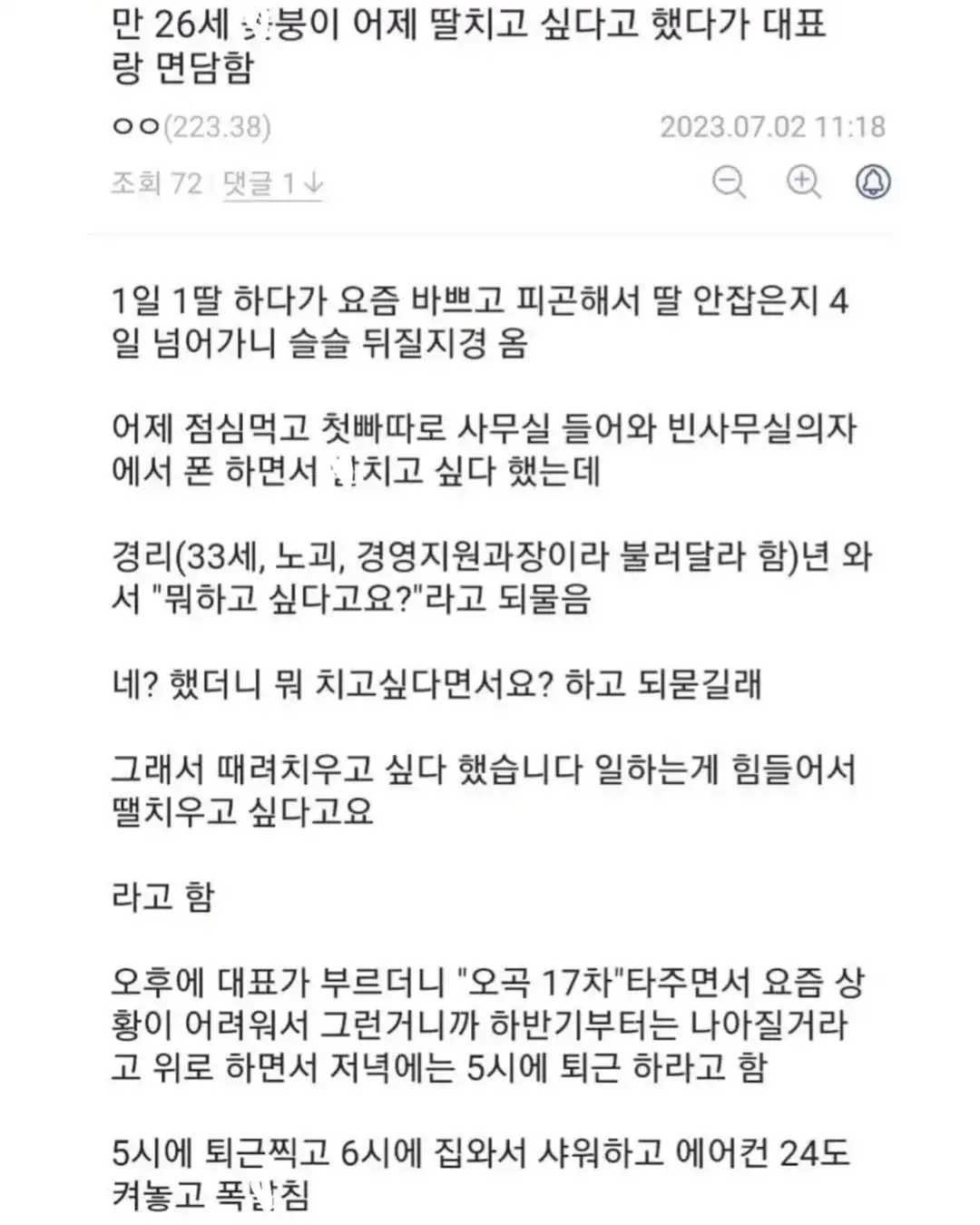Open the notification bell for this post
This screenshot has width=980, height=1225.
(873, 182)
